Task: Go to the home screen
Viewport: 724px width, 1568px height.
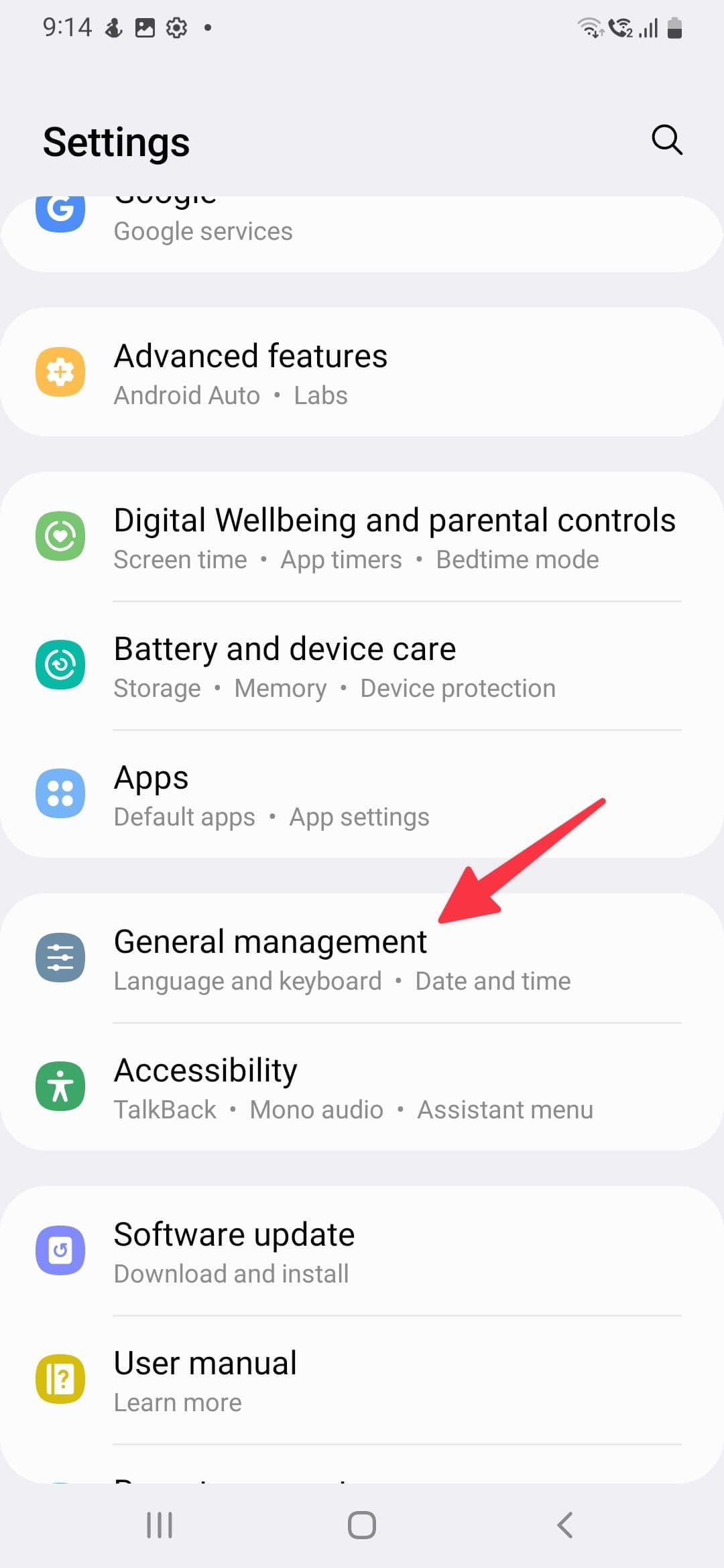Action: tap(362, 1525)
